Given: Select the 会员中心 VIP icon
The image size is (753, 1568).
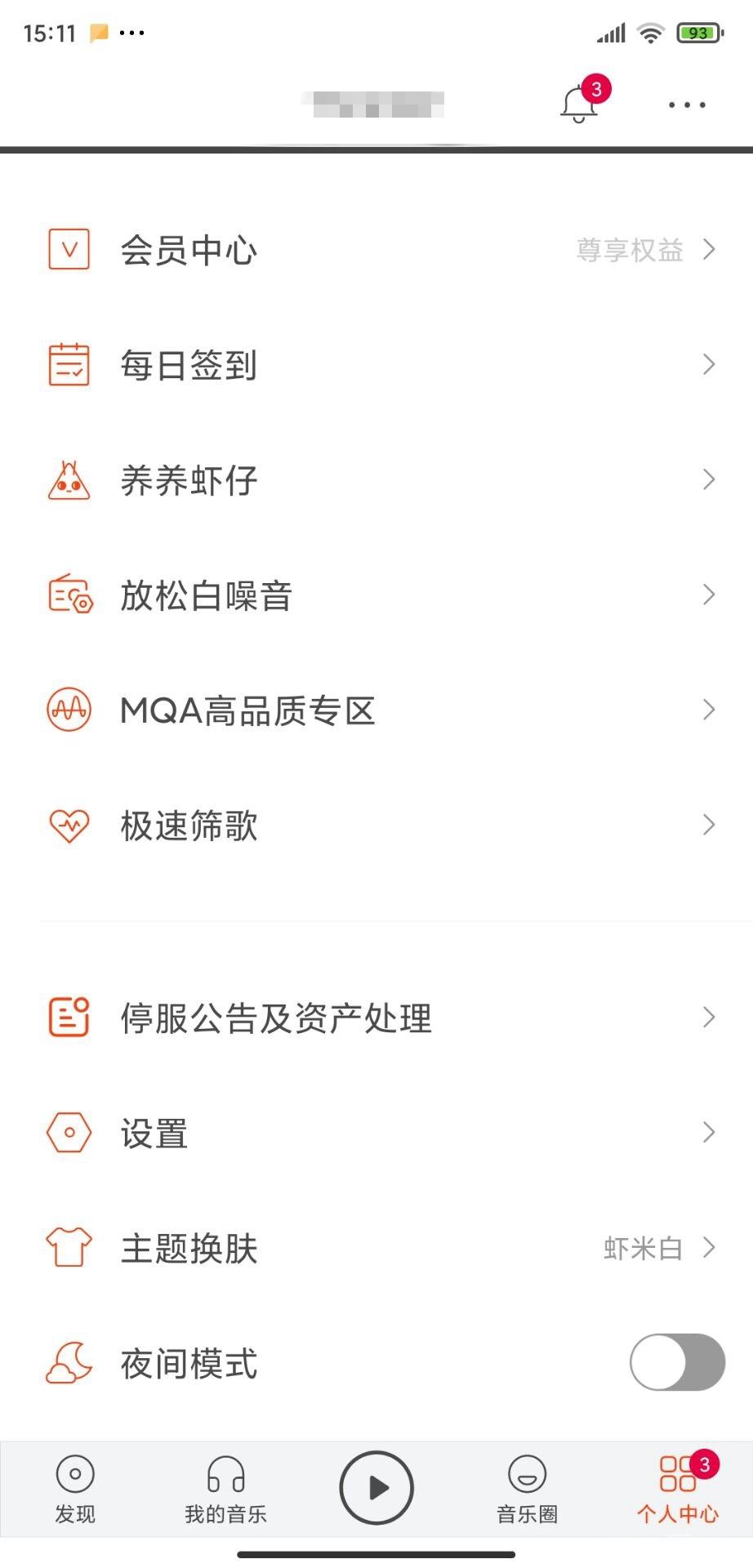Looking at the screenshot, I should coord(69,250).
